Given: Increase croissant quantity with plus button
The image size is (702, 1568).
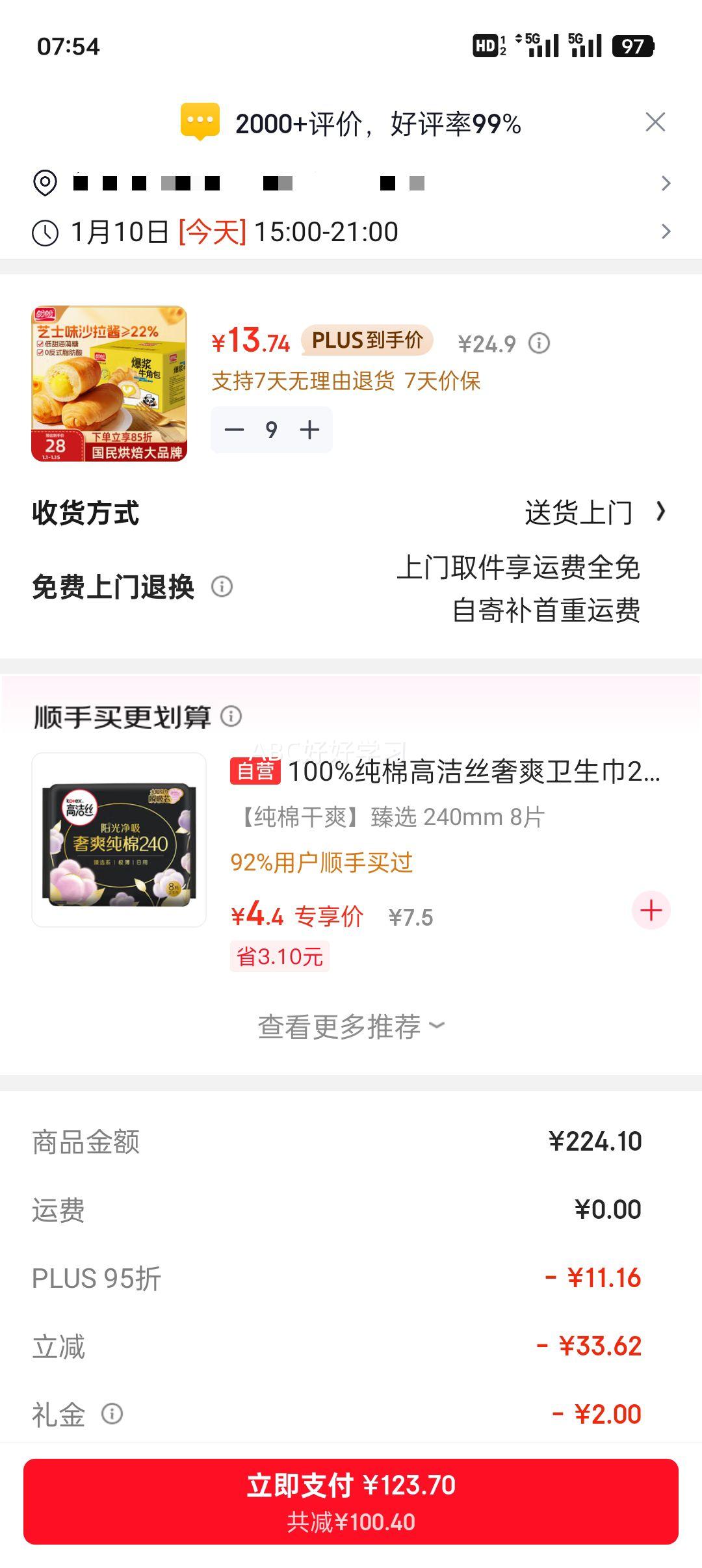Looking at the screenshot, I should [309, 429].
